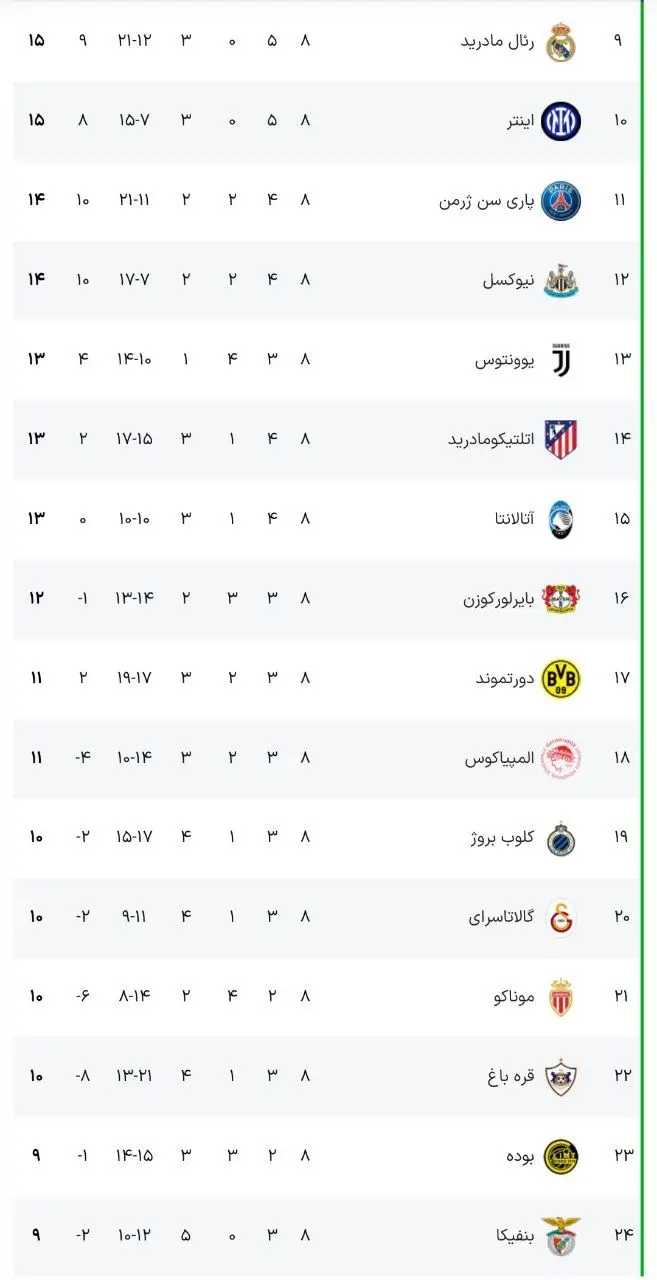657x1280 pixels.
Task: Open the Atletico Madrid row
Action: 491,440
